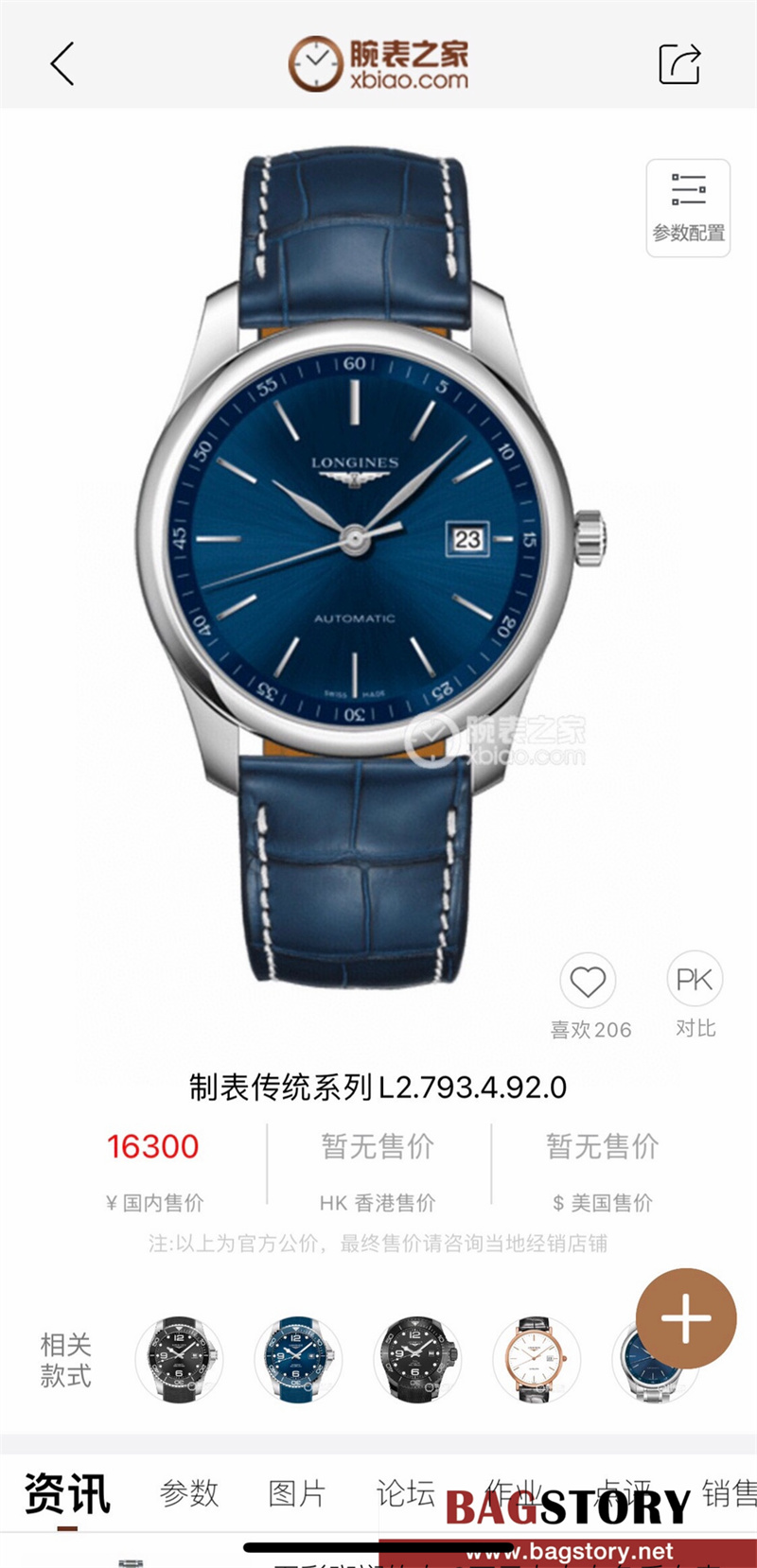The image size is (757, 1568).
Task: Switch to the 论坛 tab
Action: [406, 1492]
